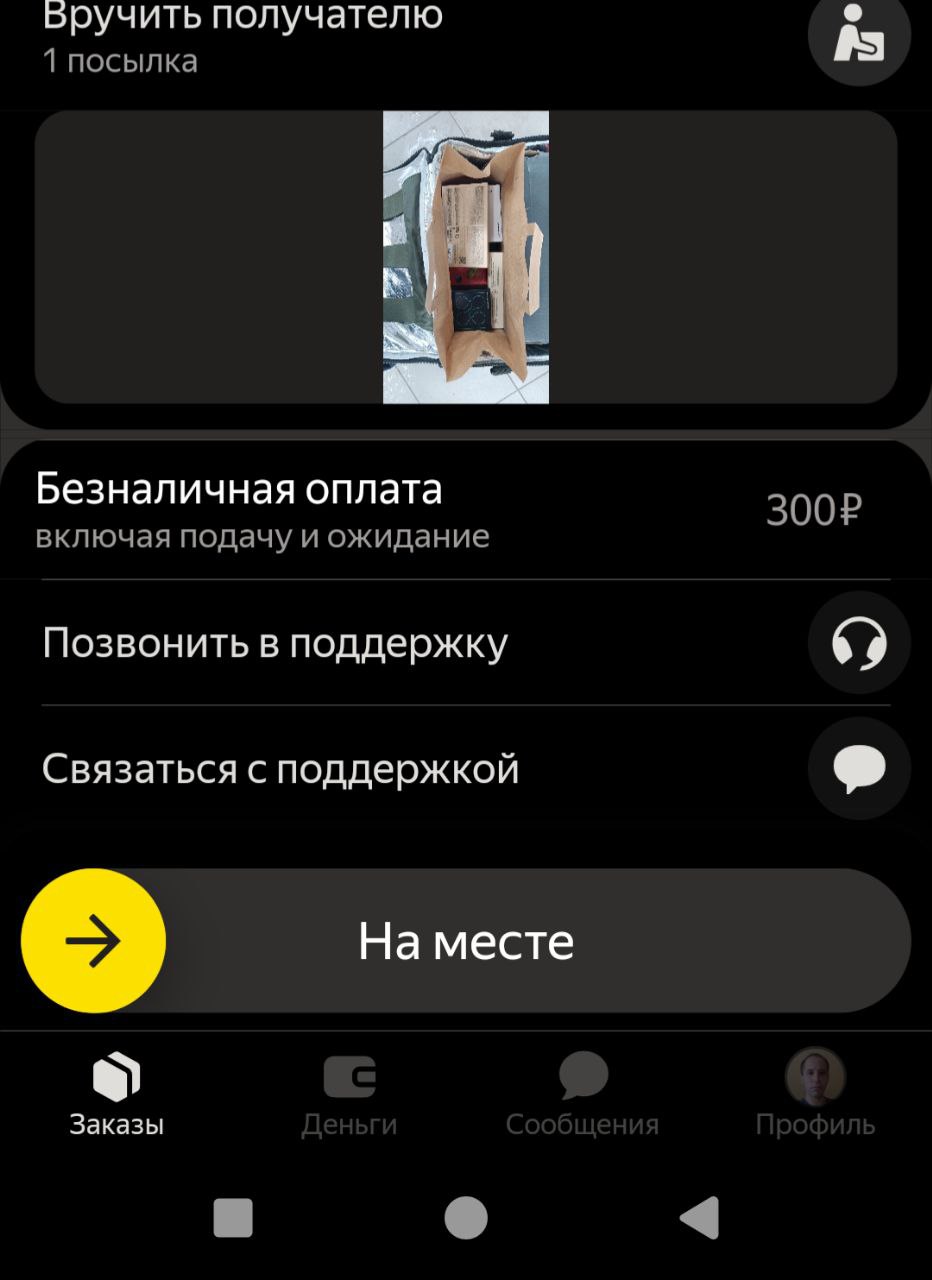This screenshot has height=1280, width=932.
Task: Go to the Профиль tab
Action: click(x=814, y=1095)
